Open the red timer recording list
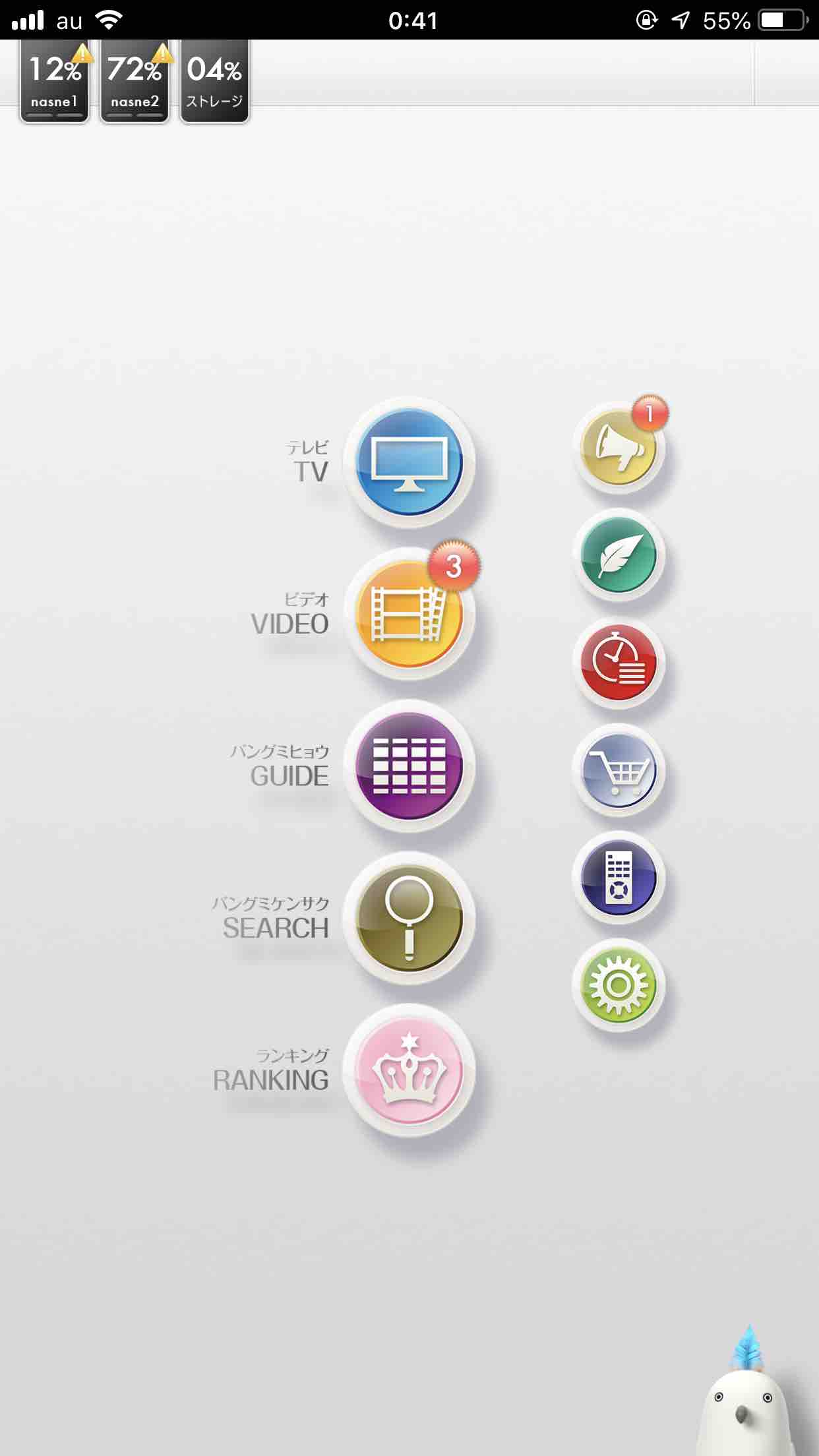 (x=619, y=663)
